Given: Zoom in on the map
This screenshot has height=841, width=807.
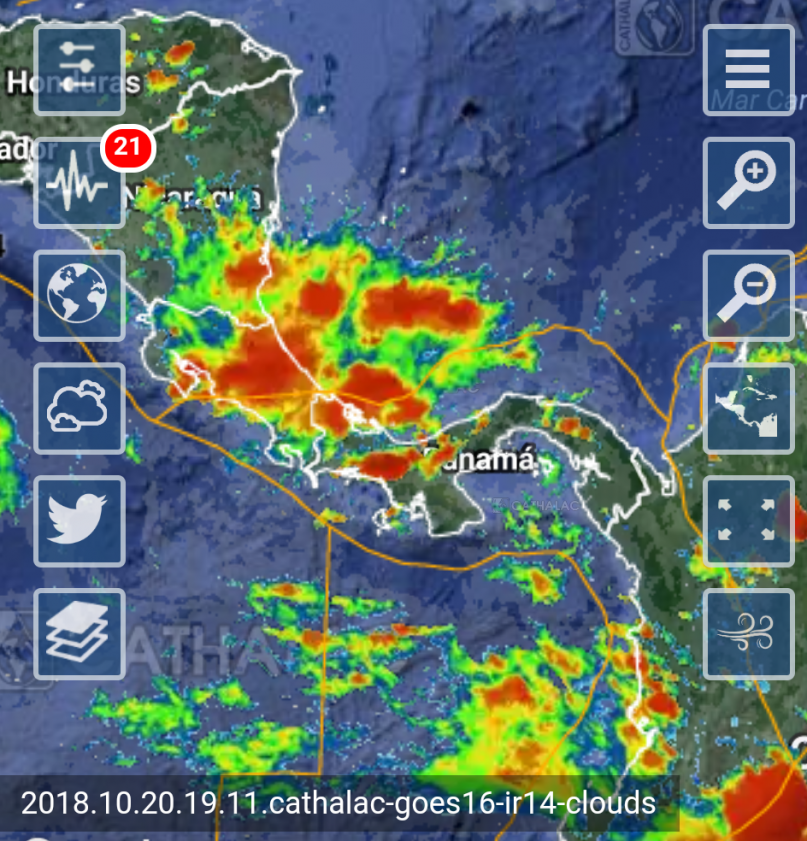Looking at the screenshot, I should coord(748,183).
